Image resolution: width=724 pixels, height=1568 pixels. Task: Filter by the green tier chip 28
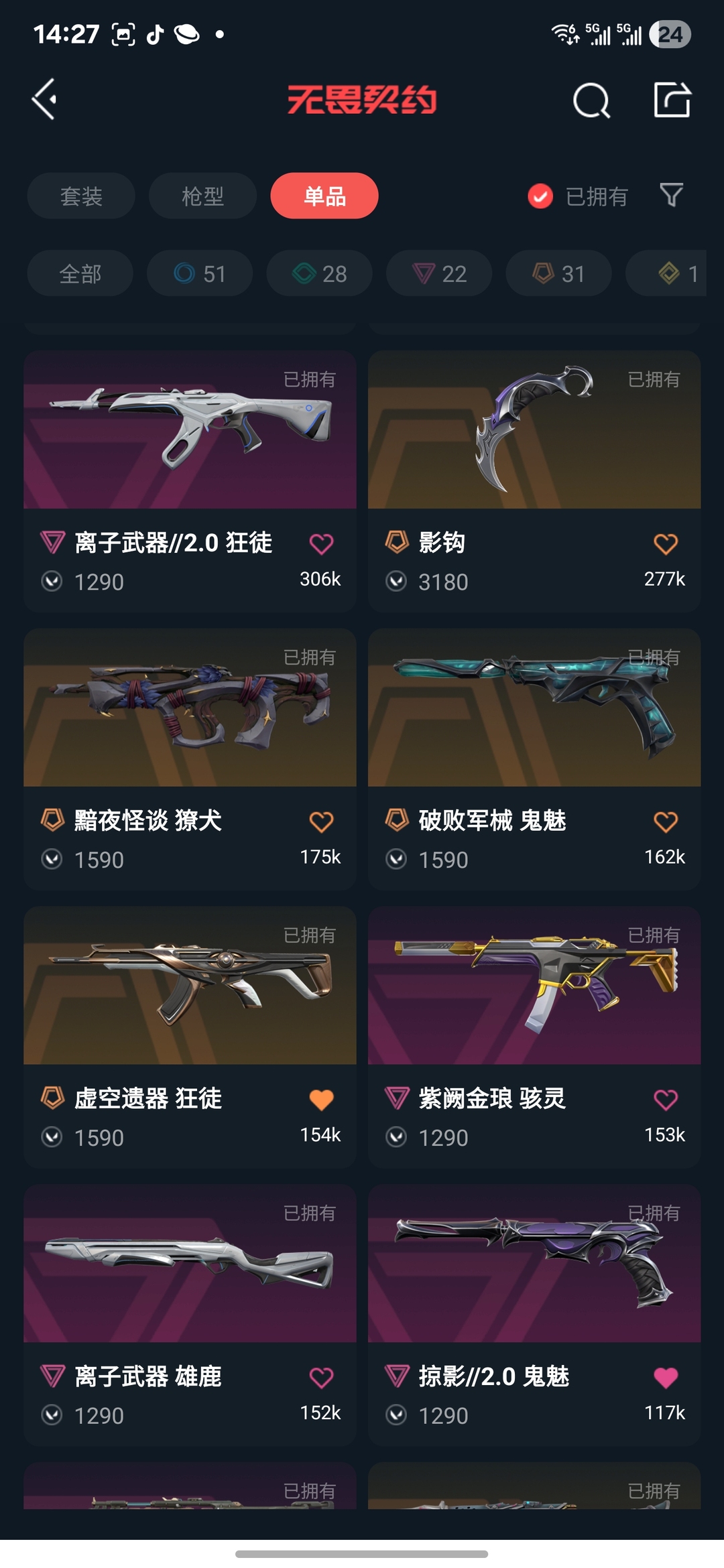(319, 273)
